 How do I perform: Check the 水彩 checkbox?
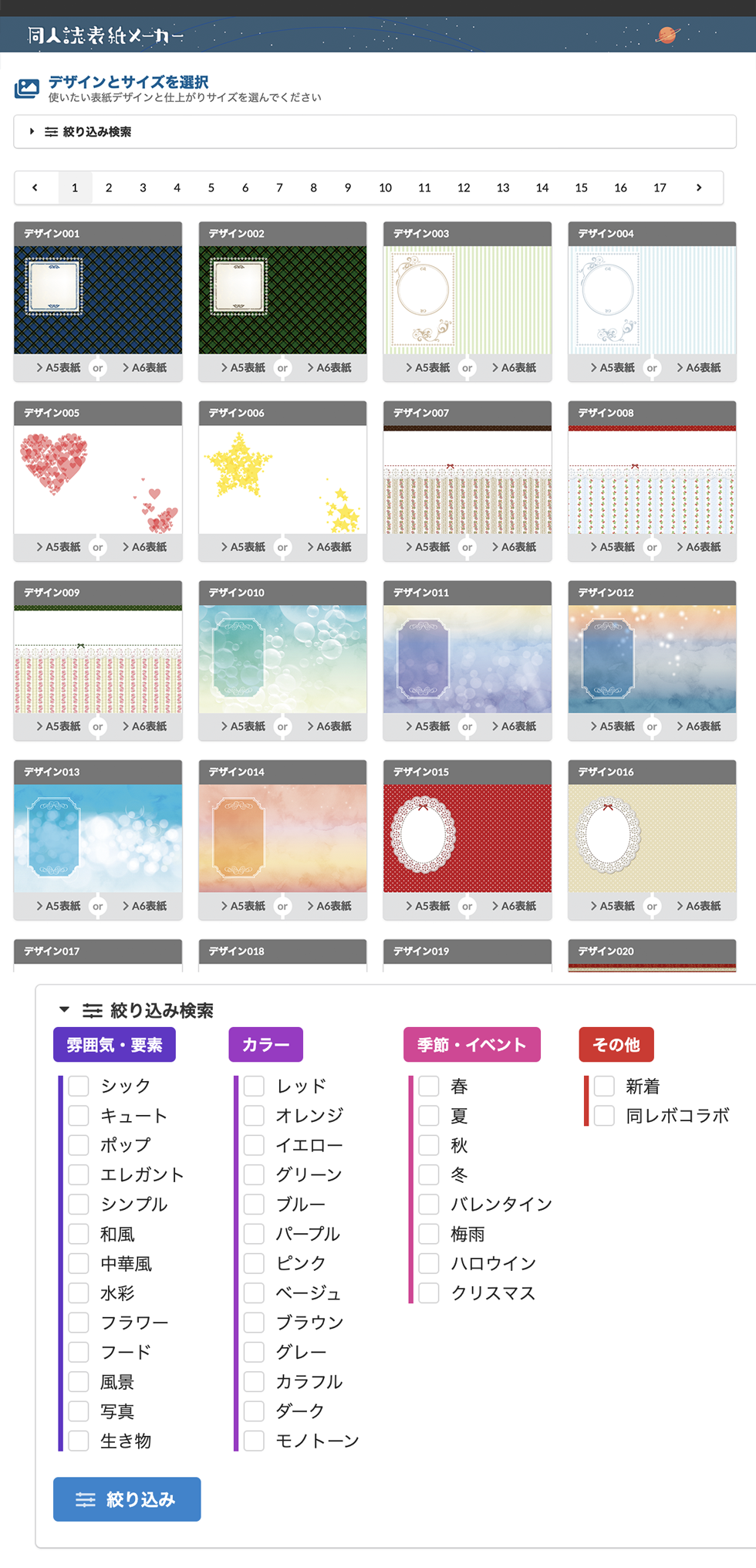pyautogui.click(x=79, y=1293)
